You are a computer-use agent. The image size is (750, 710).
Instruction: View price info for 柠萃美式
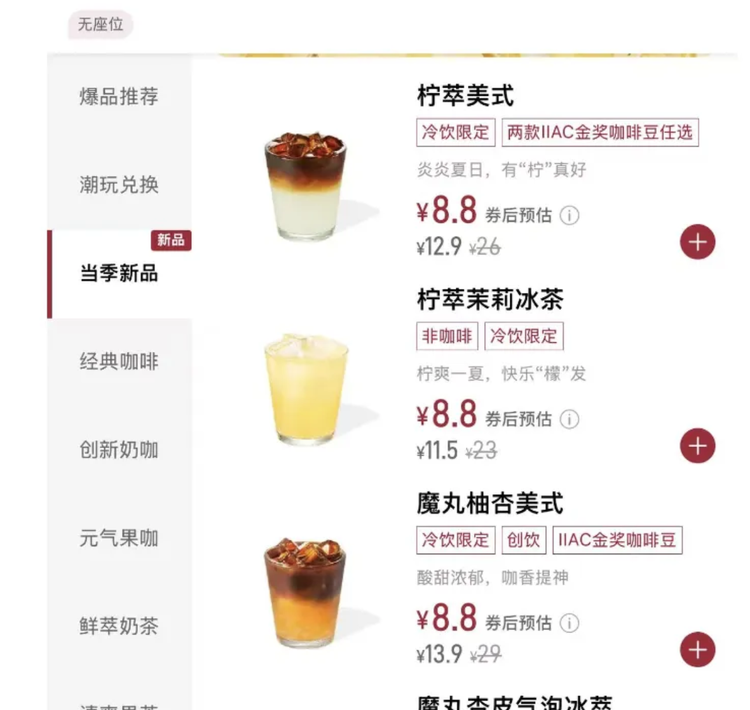click(569, 215)
